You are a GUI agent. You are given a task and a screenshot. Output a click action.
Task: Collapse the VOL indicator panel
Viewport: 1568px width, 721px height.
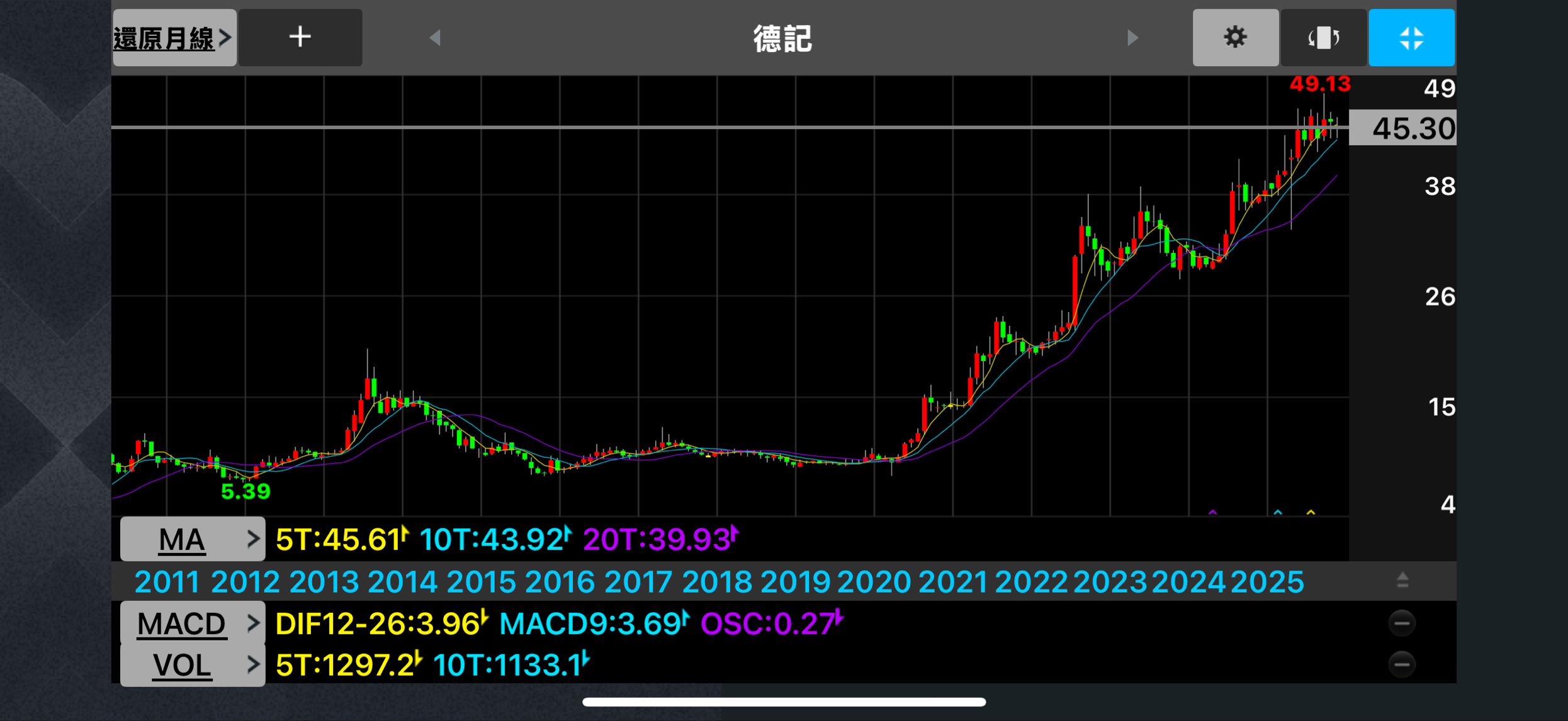1402,664
